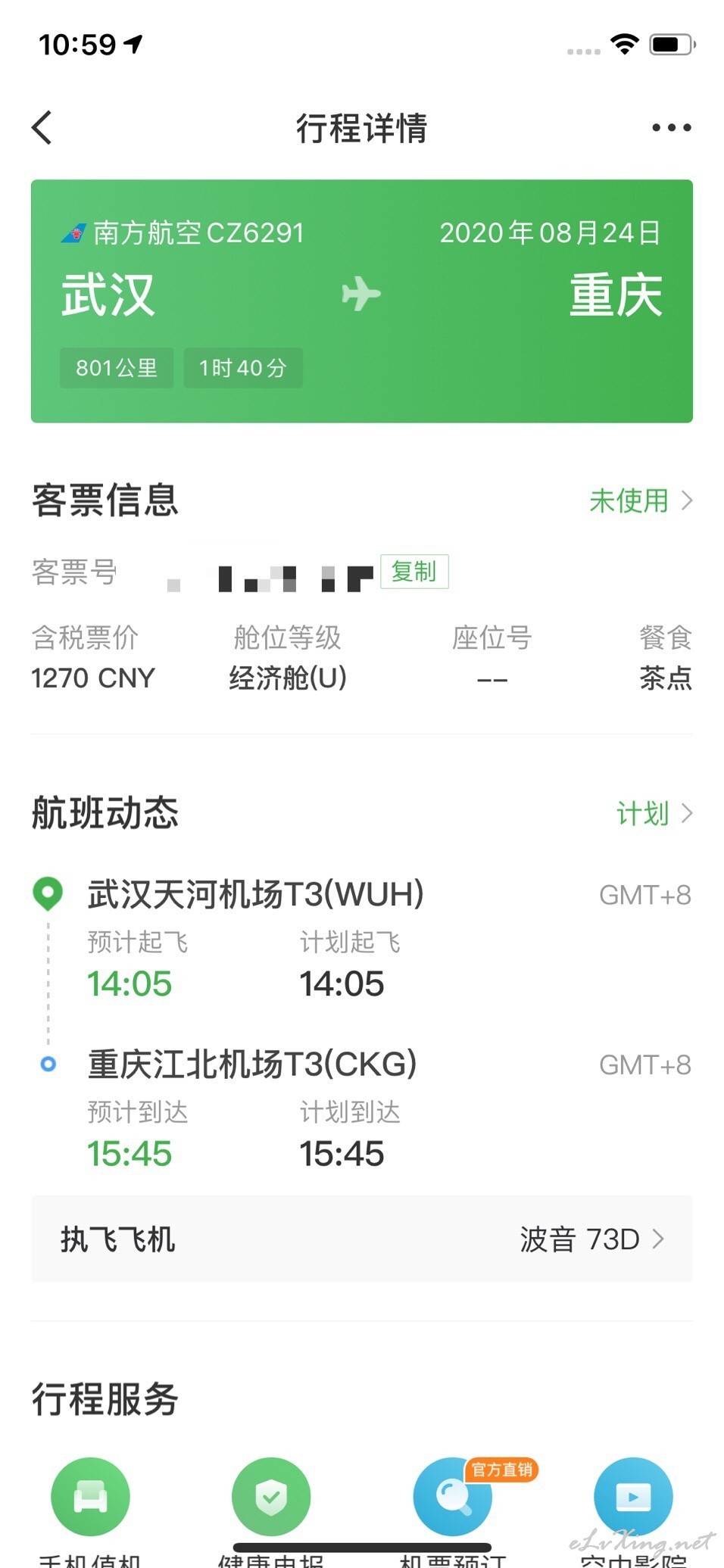The height and width of the screenshot is (1568, 724).
Task: Open ticket status 未使用
Action: [x=640, y=500]
